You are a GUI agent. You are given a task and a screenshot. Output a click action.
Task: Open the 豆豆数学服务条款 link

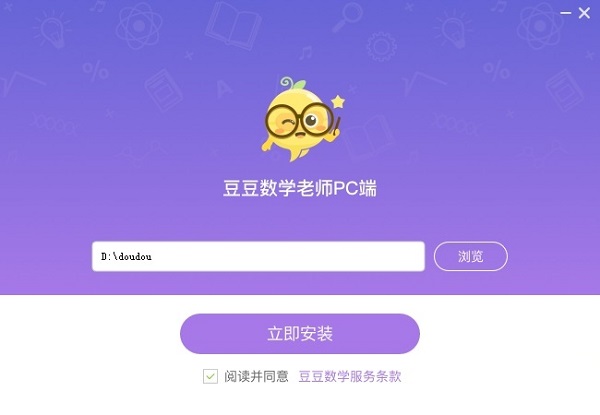pos(350,377)
